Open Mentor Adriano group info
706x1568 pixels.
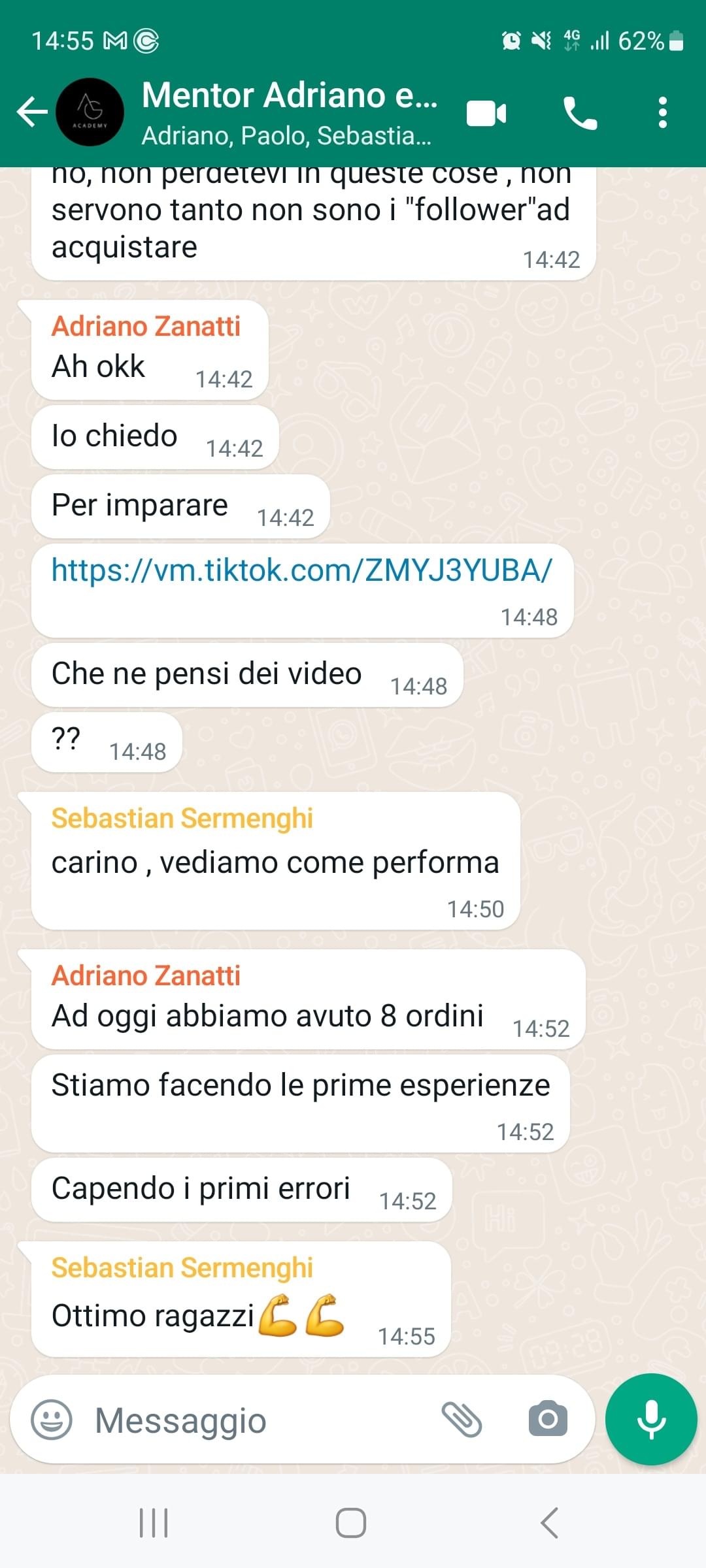(x=288, y=112)
